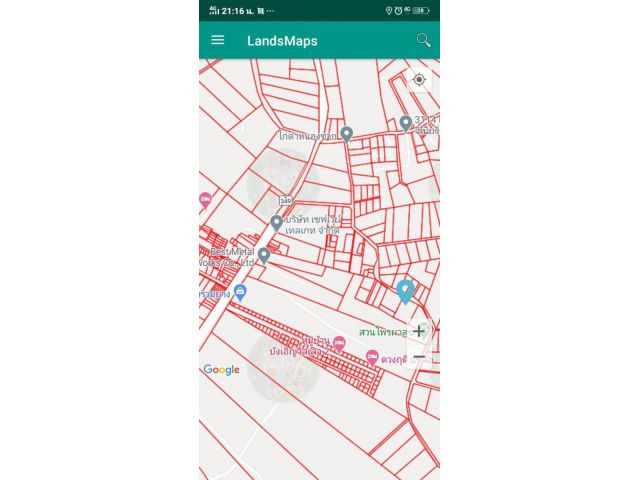Open the บริษัท เซฟเวย์ เทเลเทค จำกัด pin
The image size is (640, 480).
click(x=277, y=222)
